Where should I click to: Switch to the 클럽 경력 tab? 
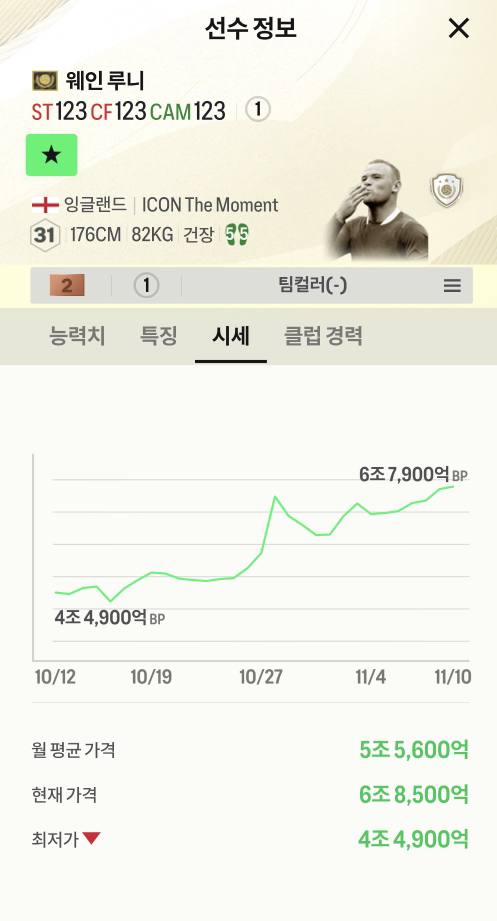click(x=323, y=336)
